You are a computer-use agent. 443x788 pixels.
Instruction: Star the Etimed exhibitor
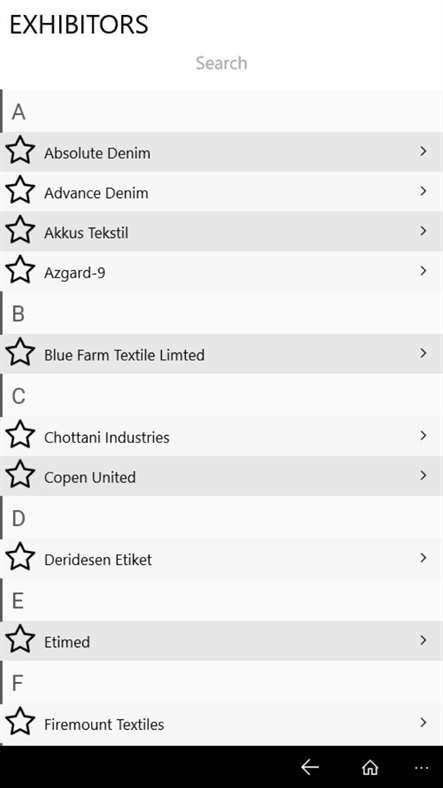tap(20, 640)
